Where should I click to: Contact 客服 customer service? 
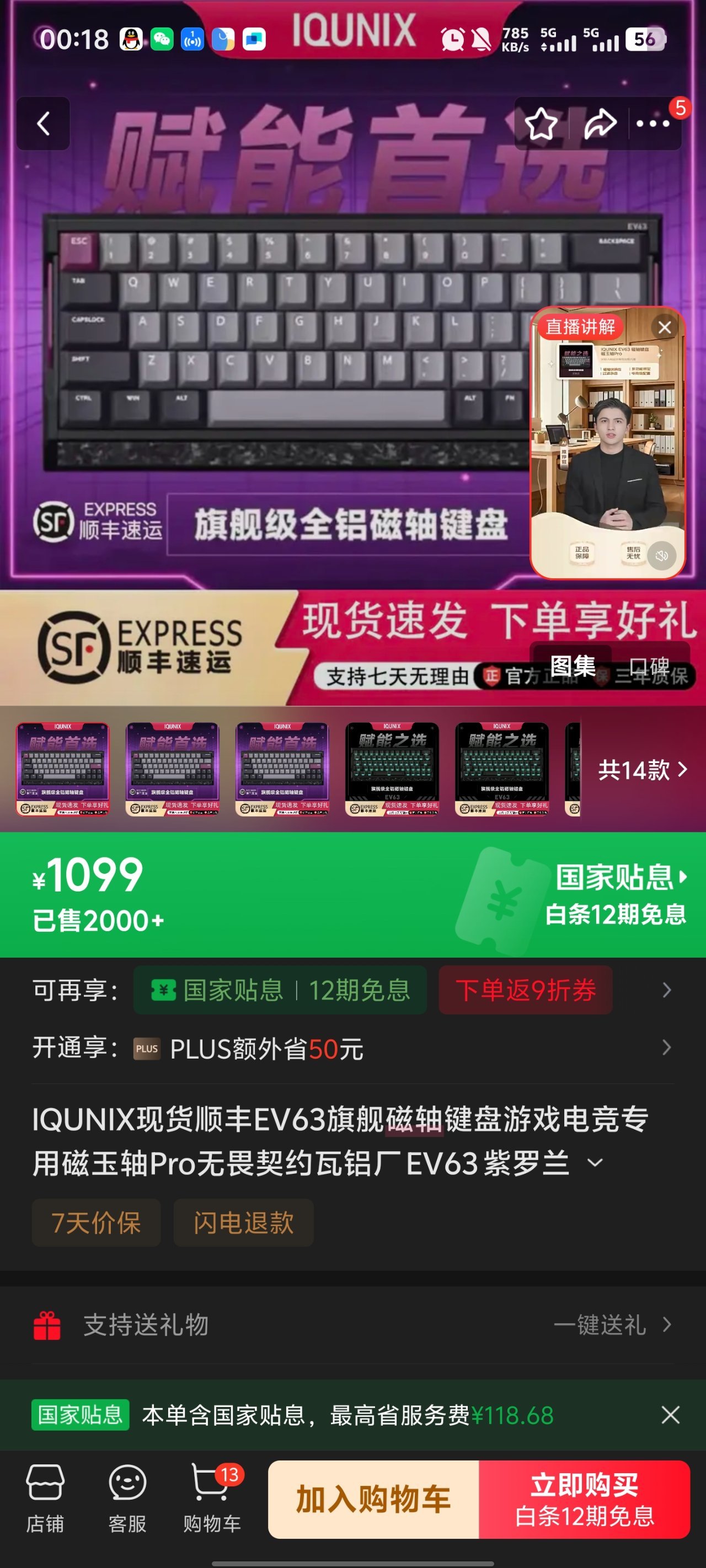127,1498
